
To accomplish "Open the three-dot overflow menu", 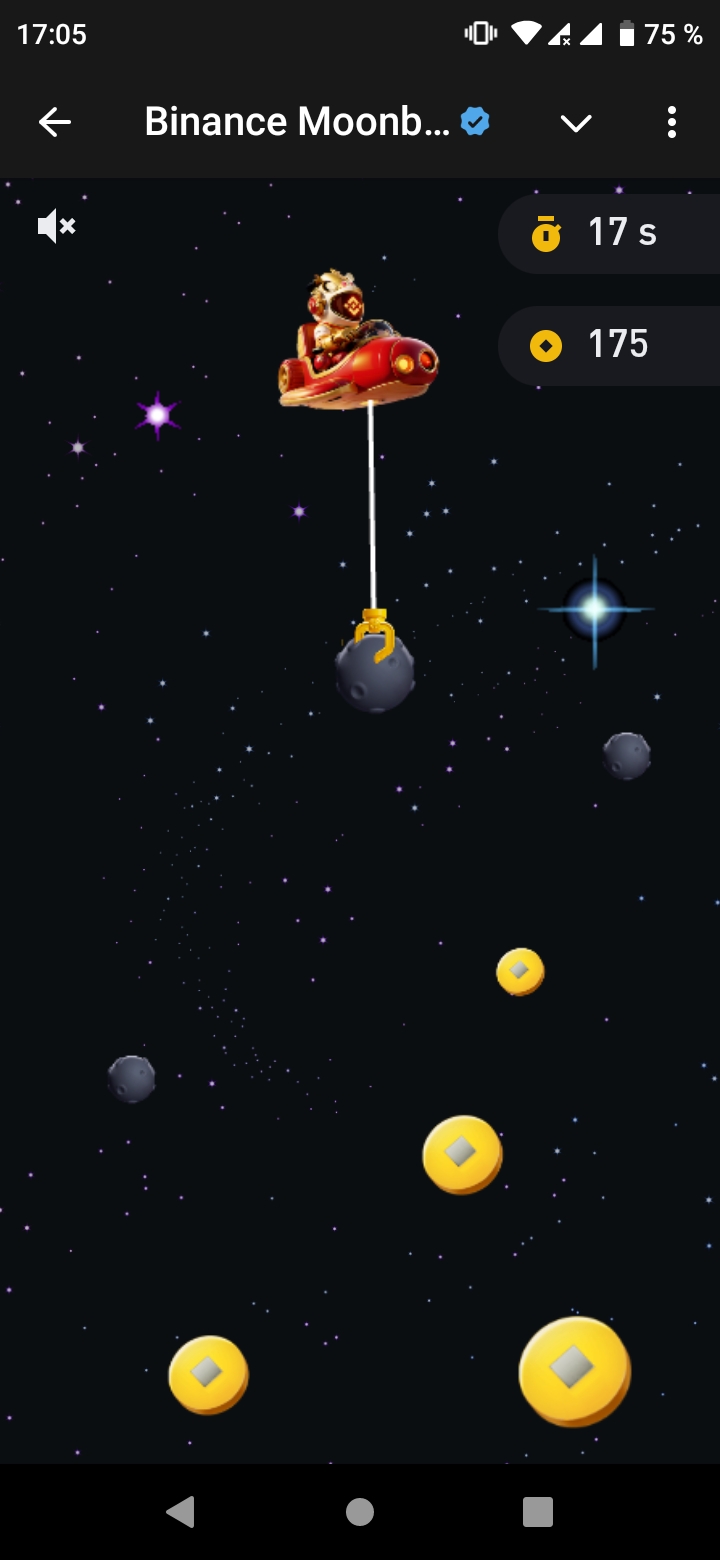I will (x=671, y=122).
